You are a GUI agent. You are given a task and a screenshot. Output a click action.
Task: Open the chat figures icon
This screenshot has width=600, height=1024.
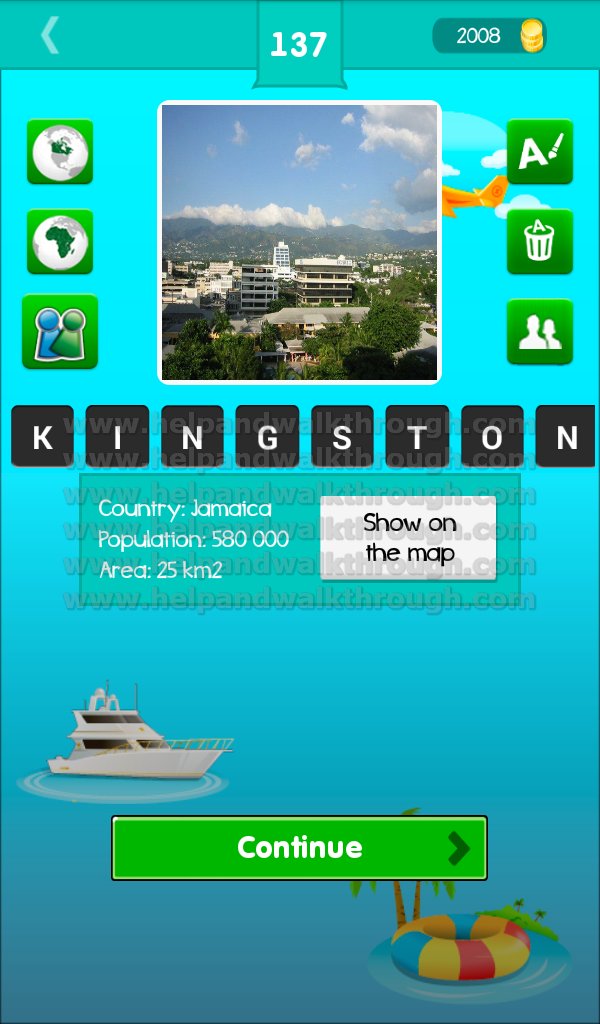(60, 332)
